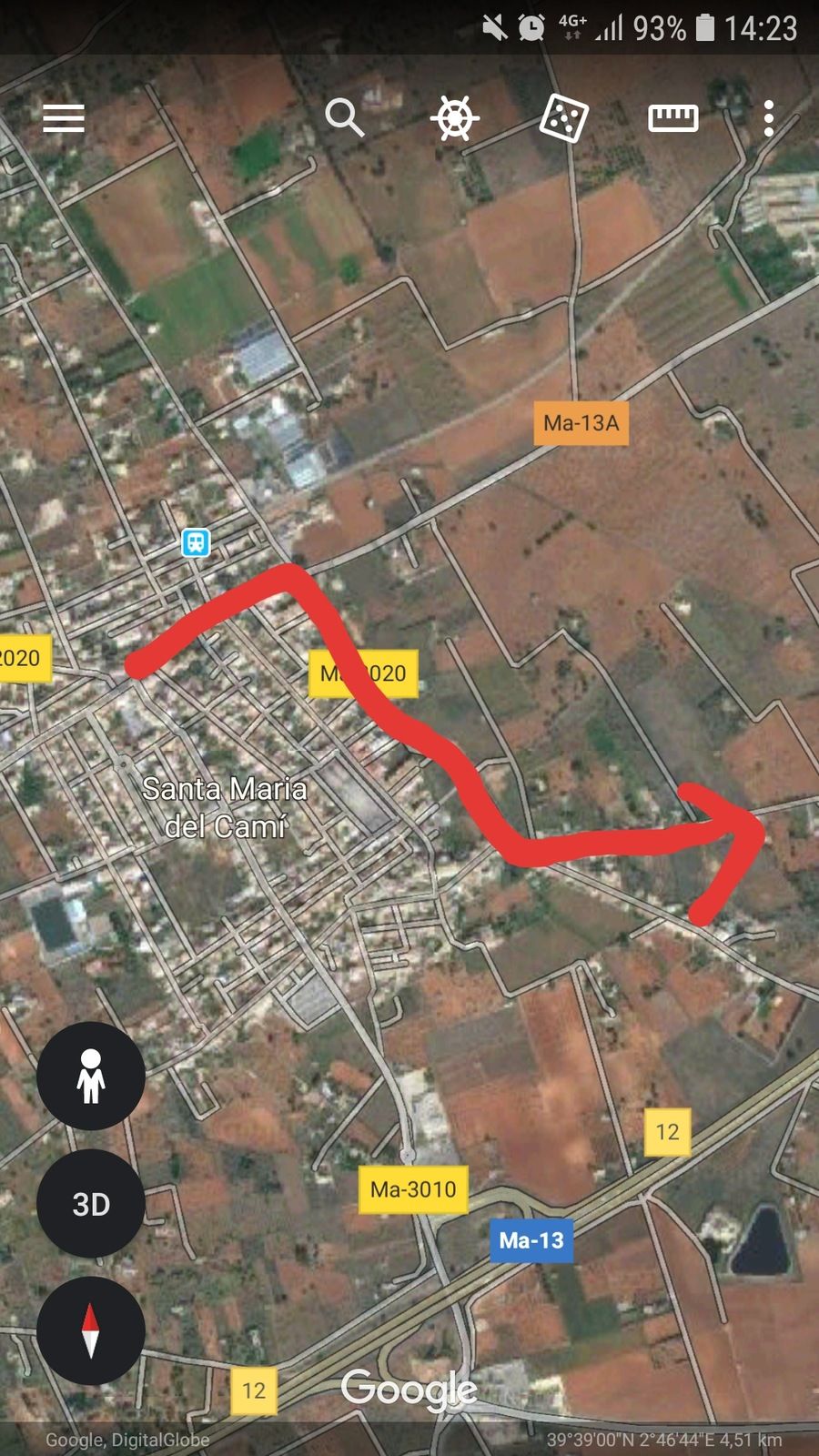Open the hamburger navigation menu
The image size is (819, 1456).
64,118
